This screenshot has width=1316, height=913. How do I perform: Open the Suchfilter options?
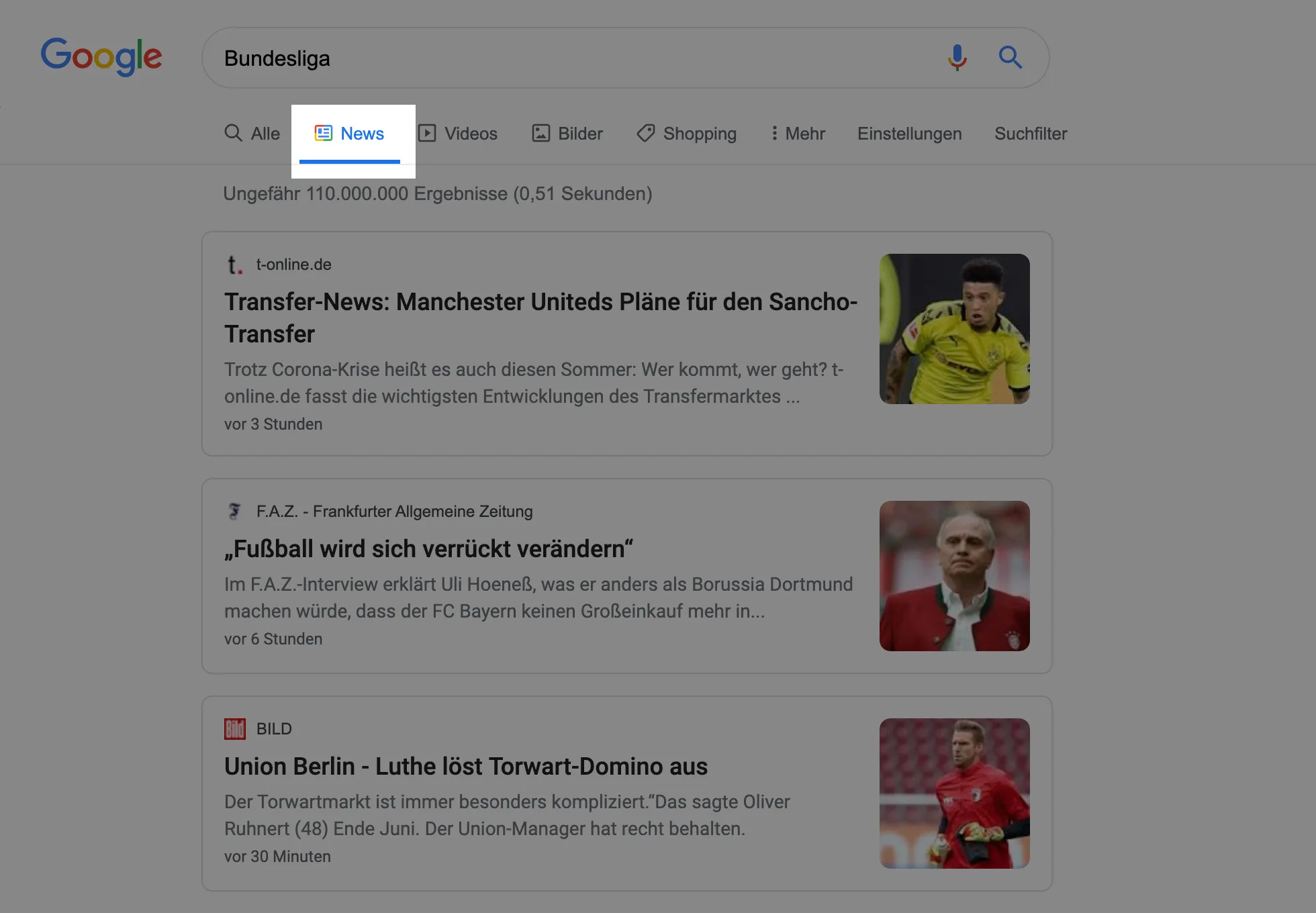click(x=1031, y=134)
